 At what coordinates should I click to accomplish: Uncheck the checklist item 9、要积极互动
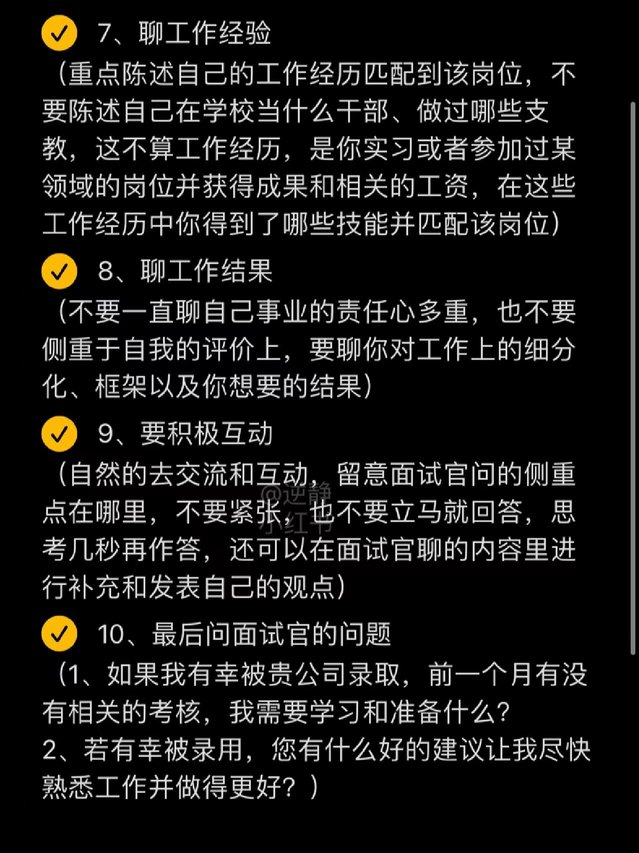(59, 434)
